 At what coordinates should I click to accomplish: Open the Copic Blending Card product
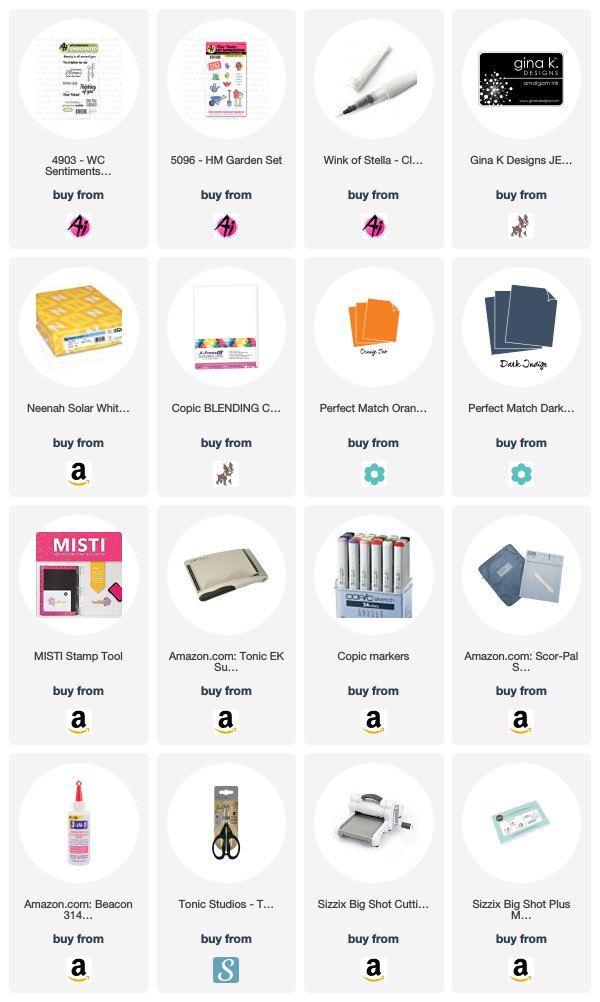(226, 376)
